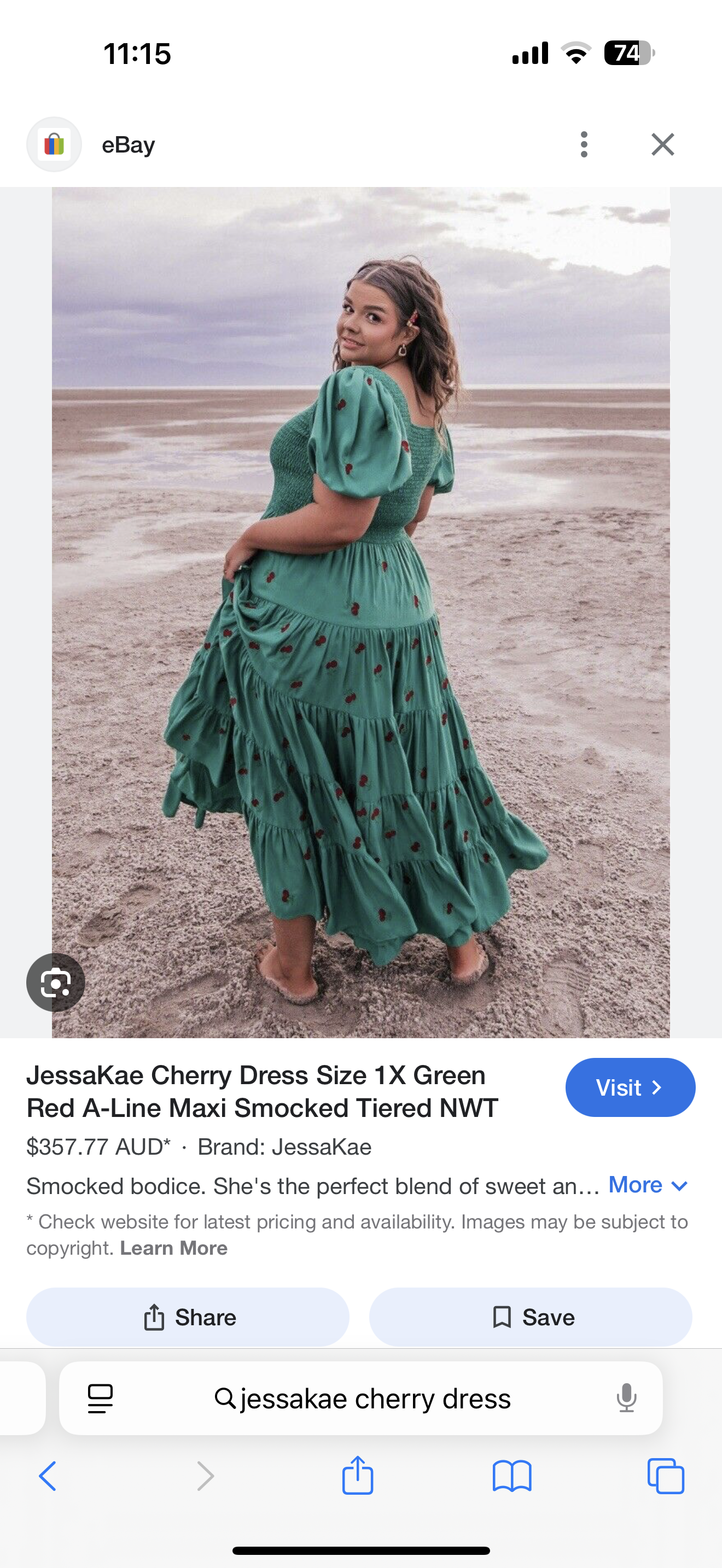Save the dress listing
The height and width of the screenshot is (1568, 722).
click(530, 1317)
